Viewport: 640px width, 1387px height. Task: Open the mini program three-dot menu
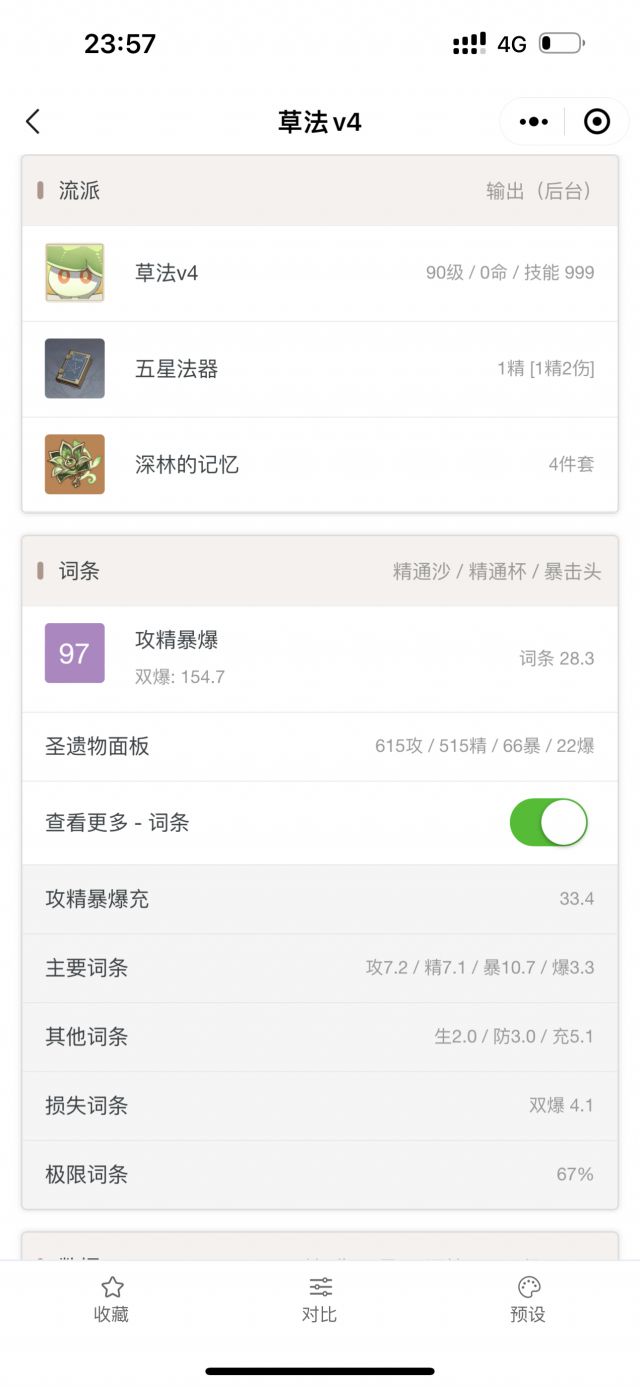tap(534, 122)
